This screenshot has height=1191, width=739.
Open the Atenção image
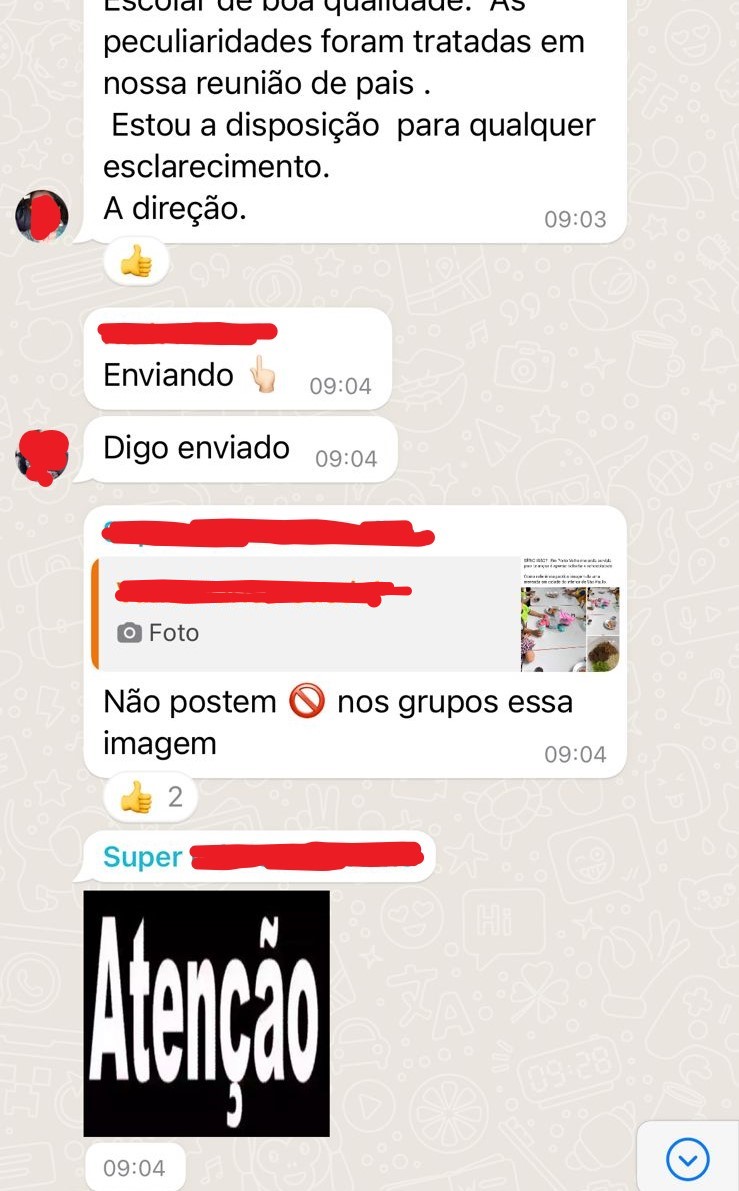point(206,1013)
